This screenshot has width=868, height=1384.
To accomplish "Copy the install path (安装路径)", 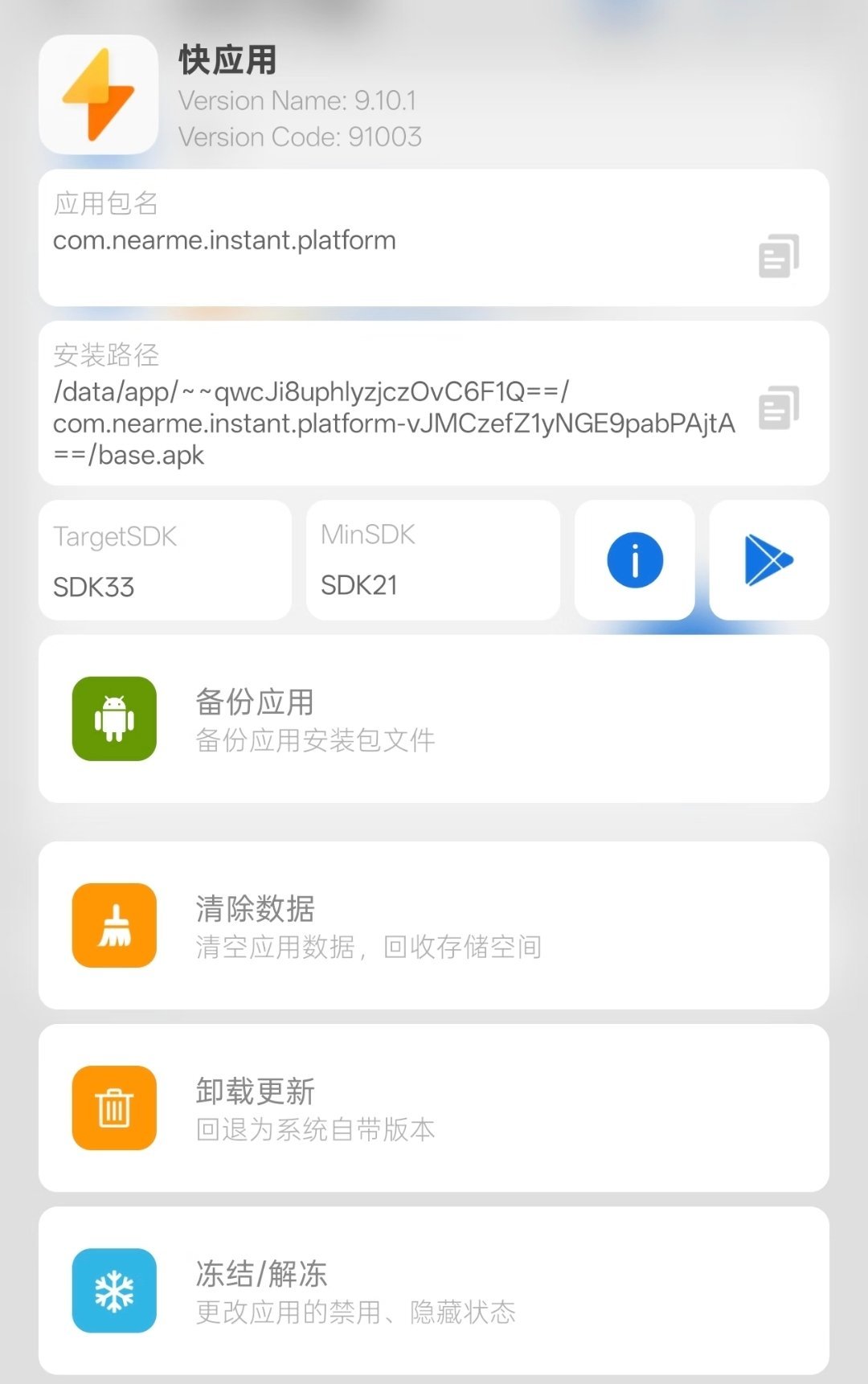I will [x=778, y=407].
